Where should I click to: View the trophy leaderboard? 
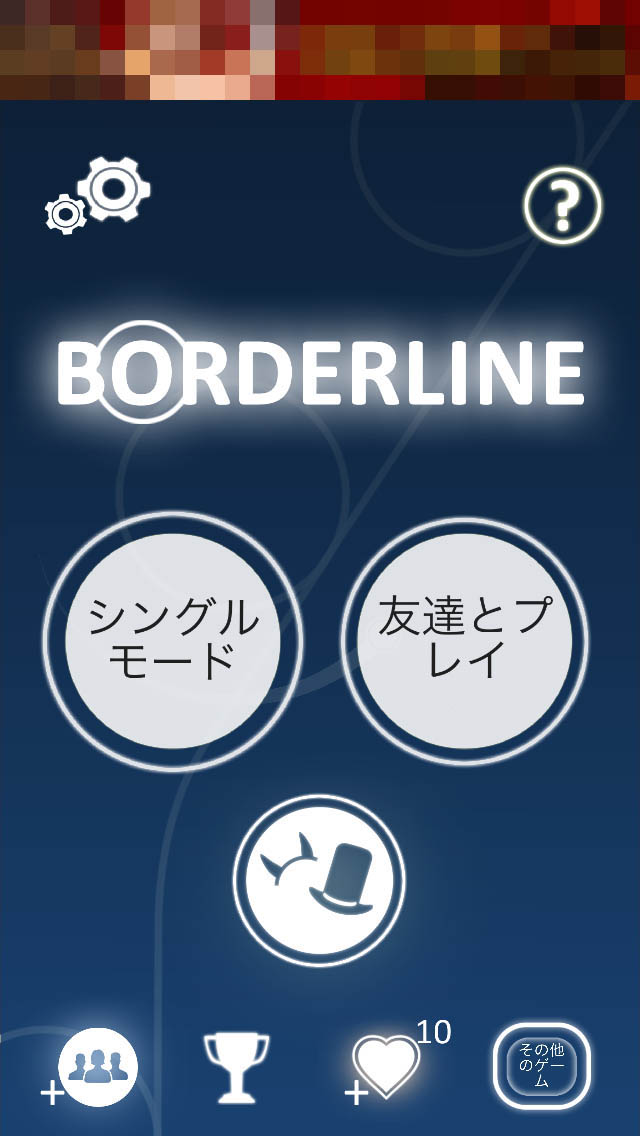tap(236, 1067)
